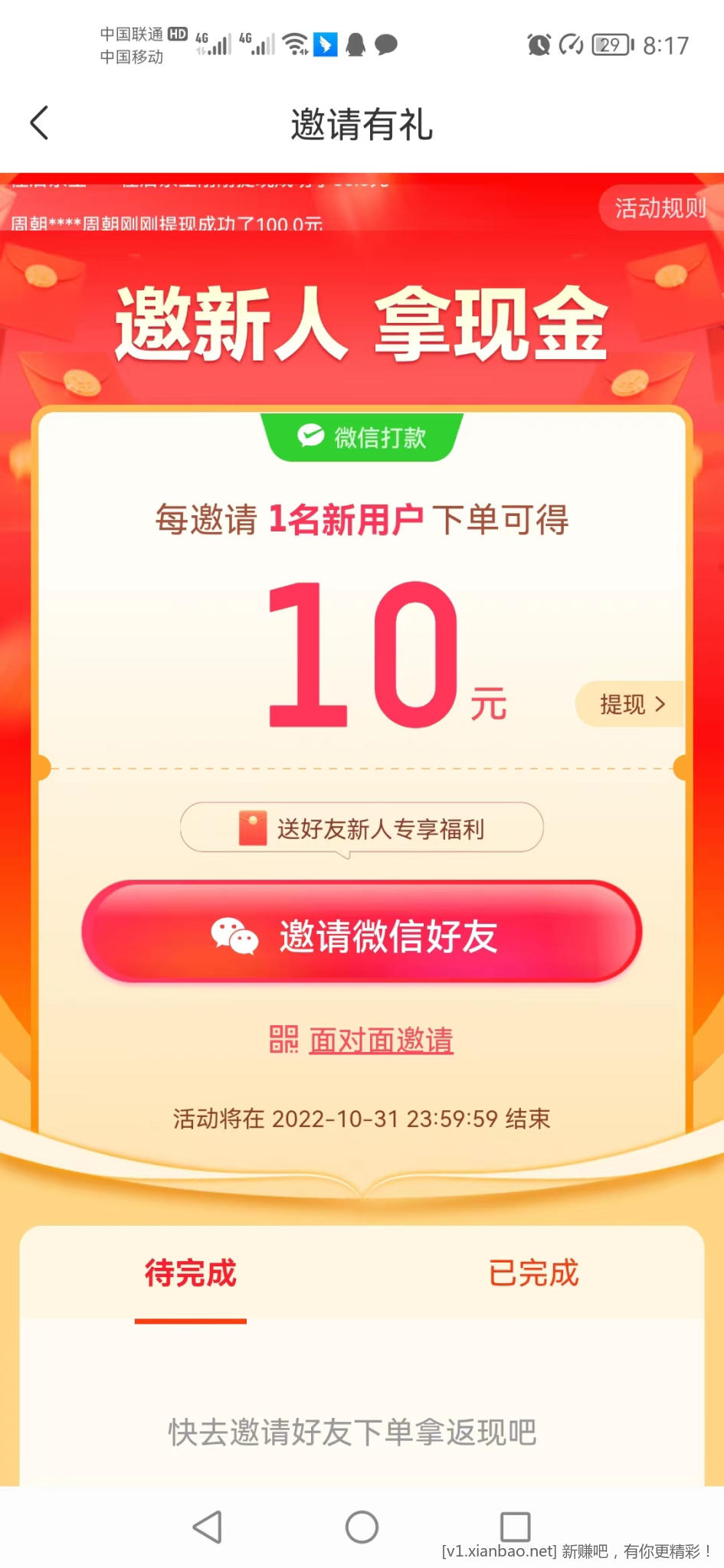Switch to the 已完成 tab

(533, 1273)
